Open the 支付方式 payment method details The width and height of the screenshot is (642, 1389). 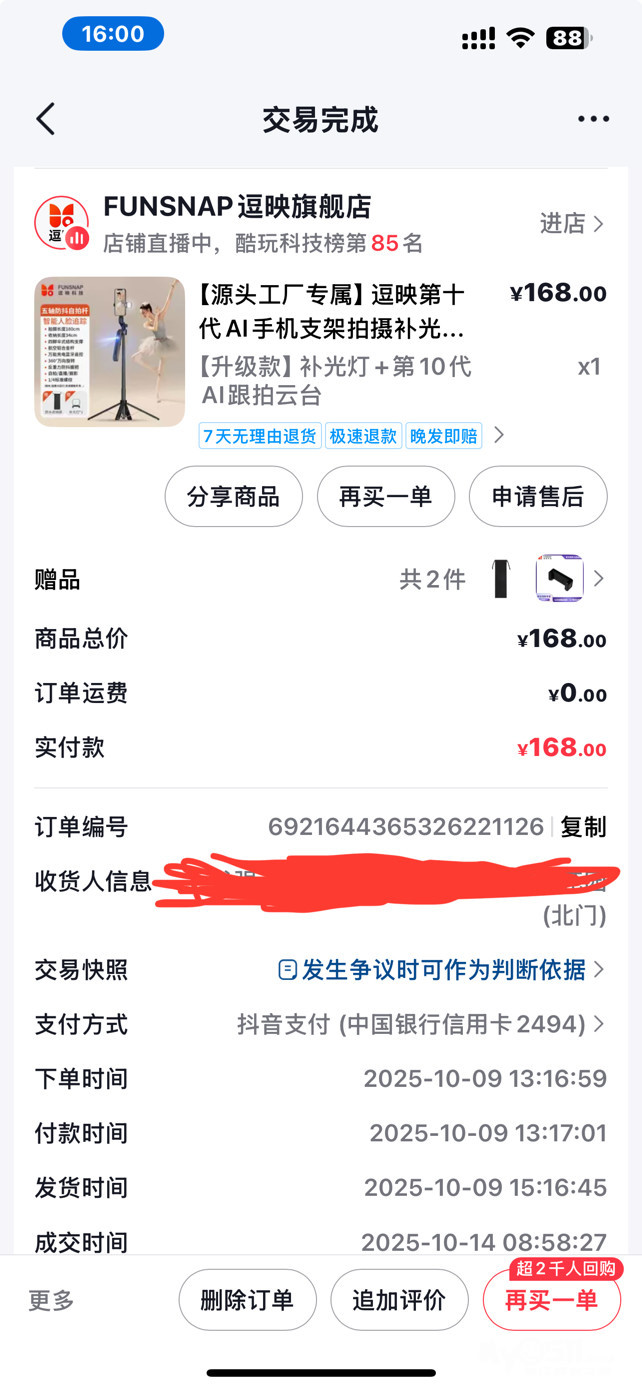pos(420,1024)
